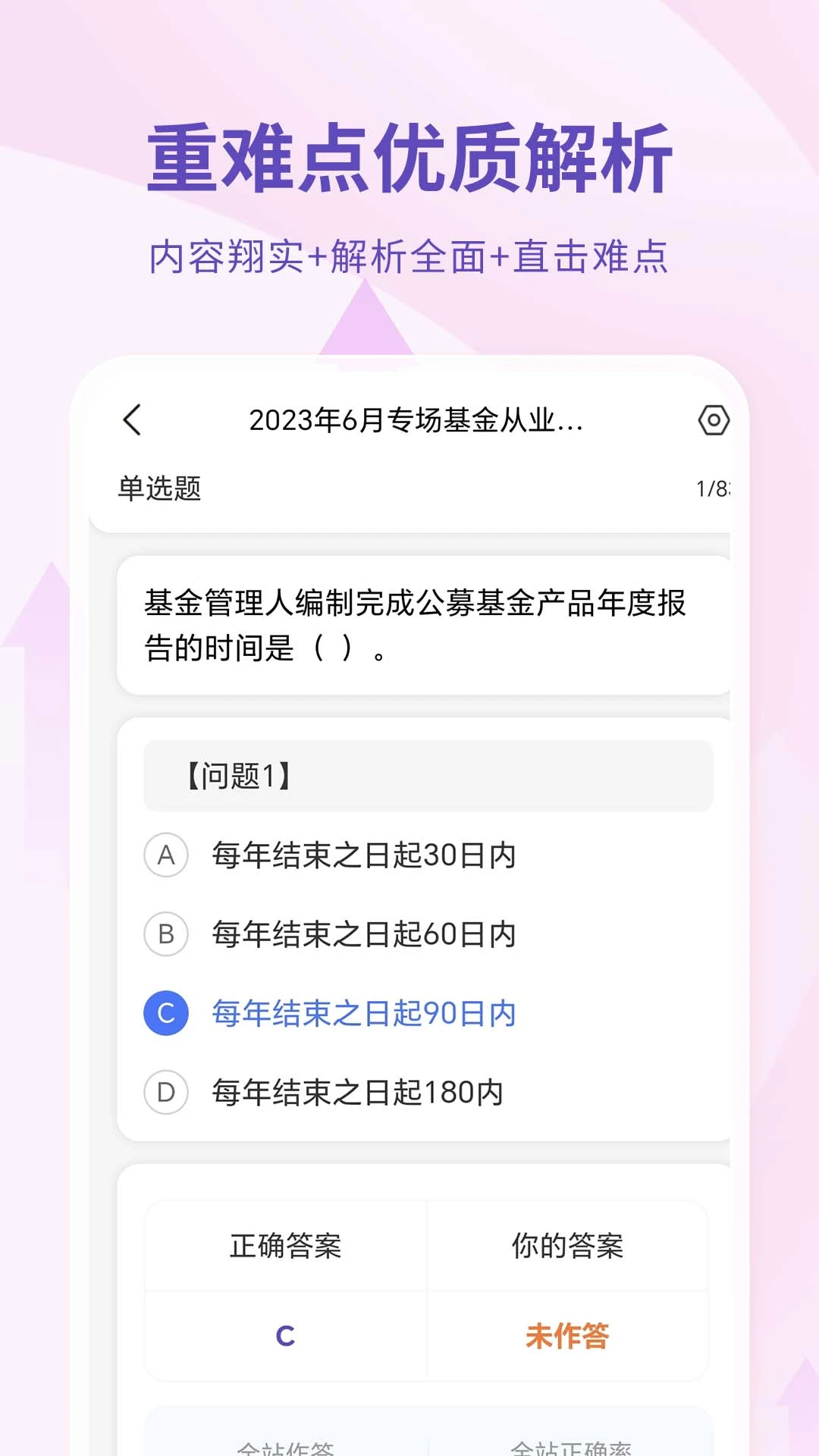The height and width of the screenshot is (1456, 819).
Task: Open the question counter showing 1/8
Action: tap(713, 488)
